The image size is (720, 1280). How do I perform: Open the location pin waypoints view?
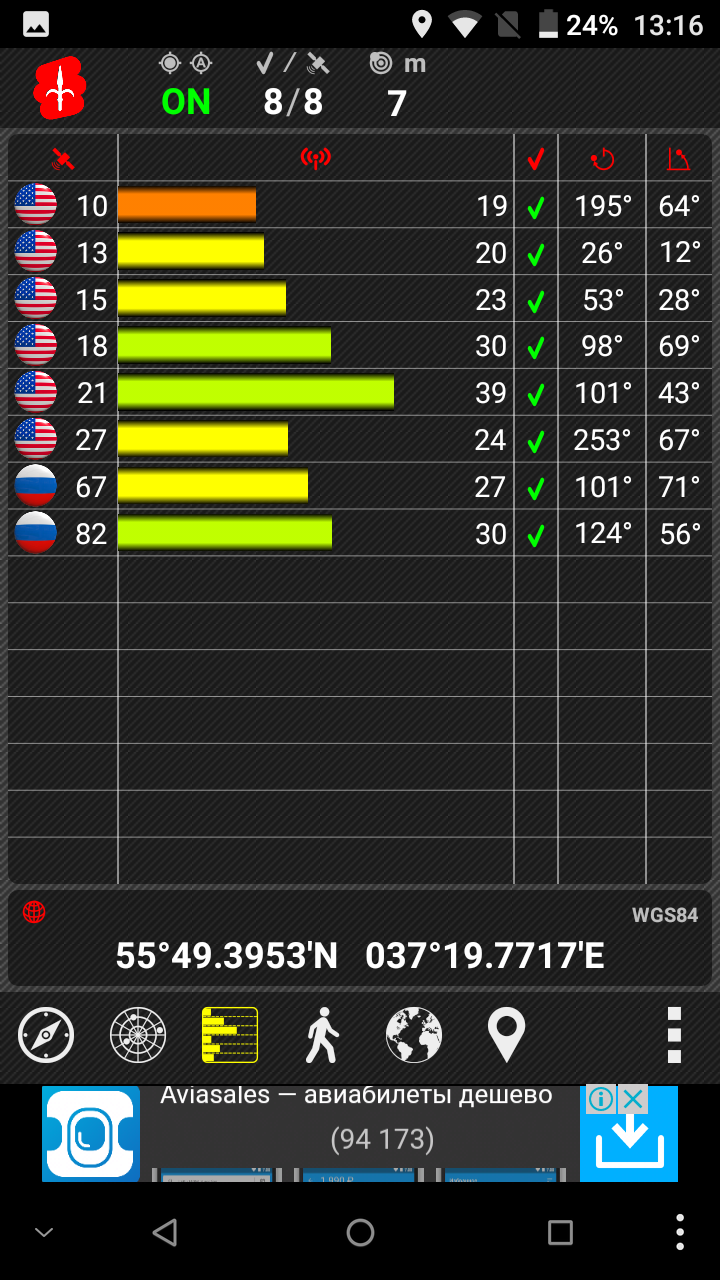point(506,1035)
